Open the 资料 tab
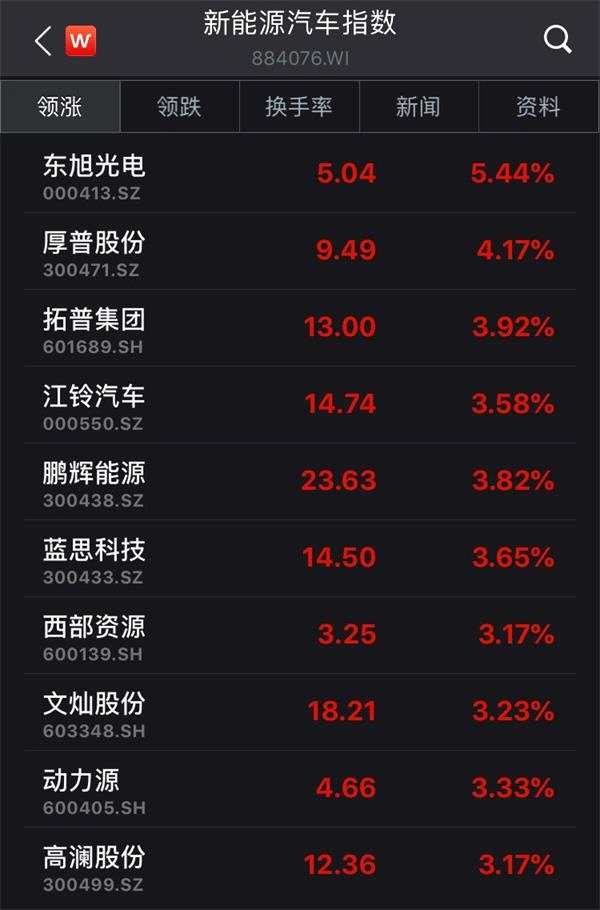600x910 pixels. click(538, 107)
